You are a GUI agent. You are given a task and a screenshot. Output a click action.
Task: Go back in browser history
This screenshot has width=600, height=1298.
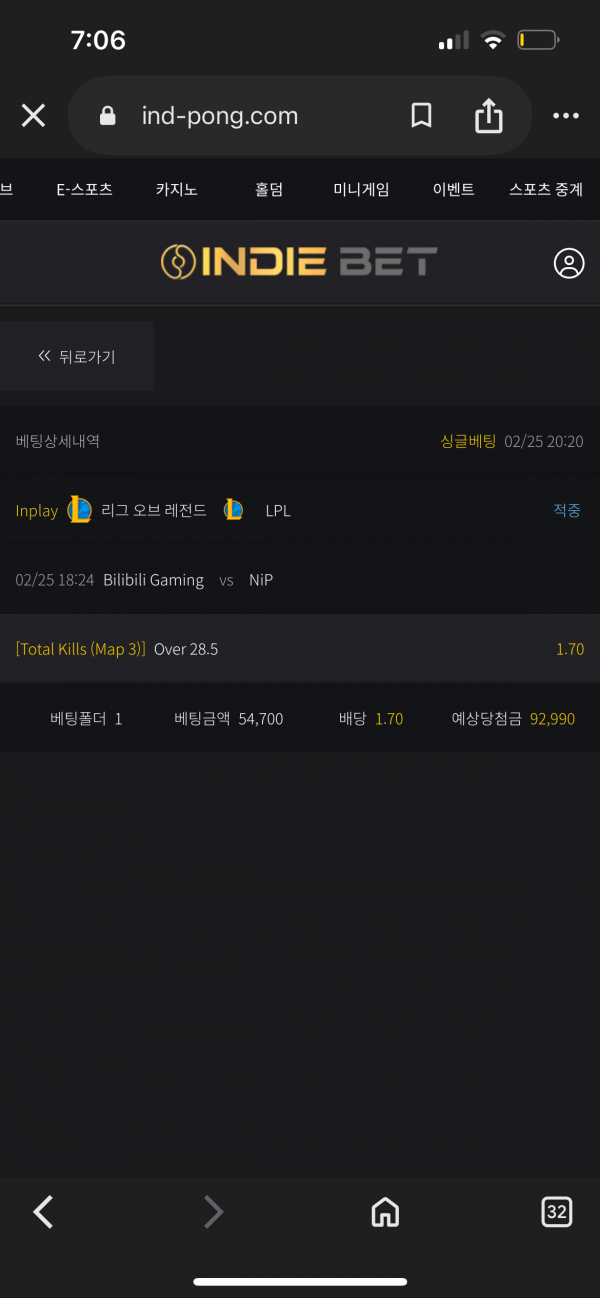[x=43, y=1212]
